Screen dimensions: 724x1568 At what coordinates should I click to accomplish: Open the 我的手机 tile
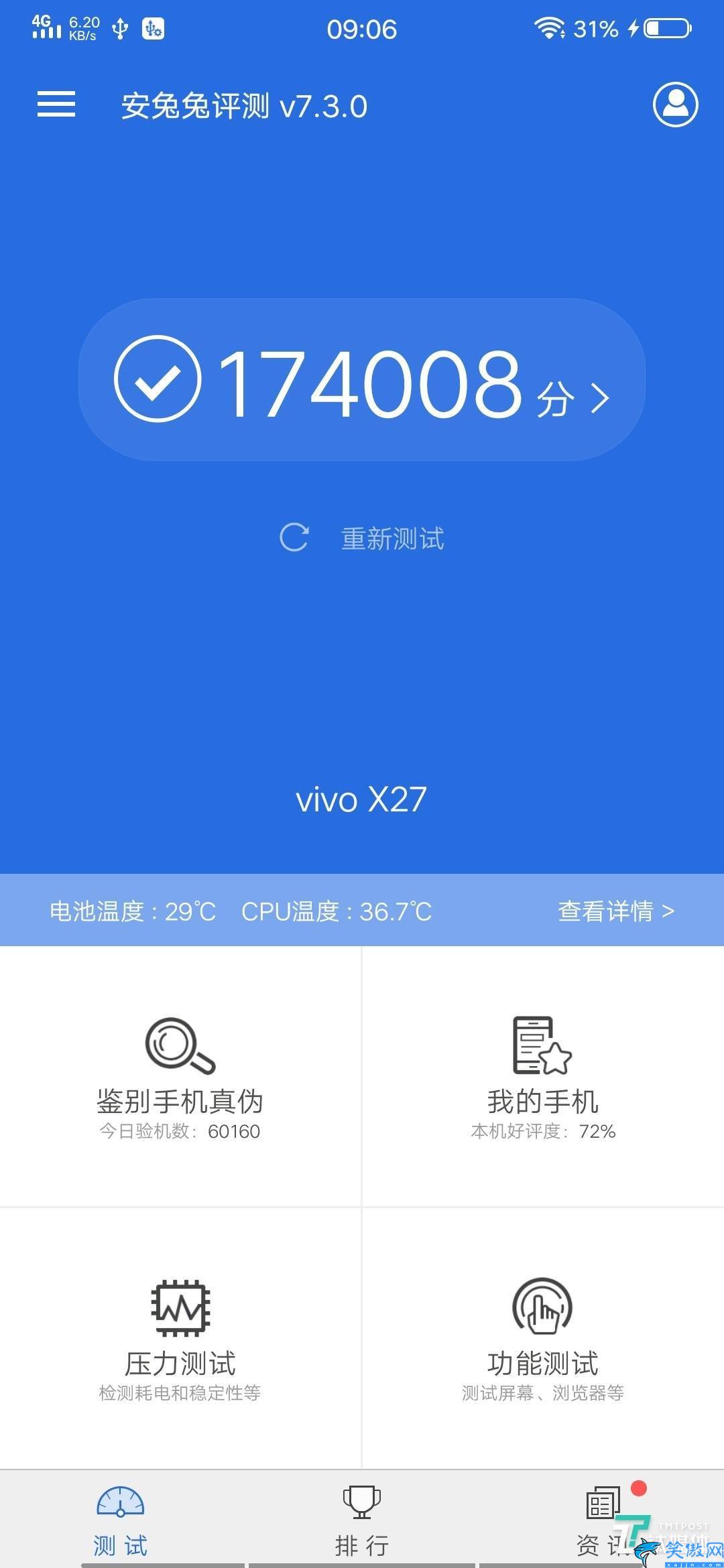[x=543, y=1077]
